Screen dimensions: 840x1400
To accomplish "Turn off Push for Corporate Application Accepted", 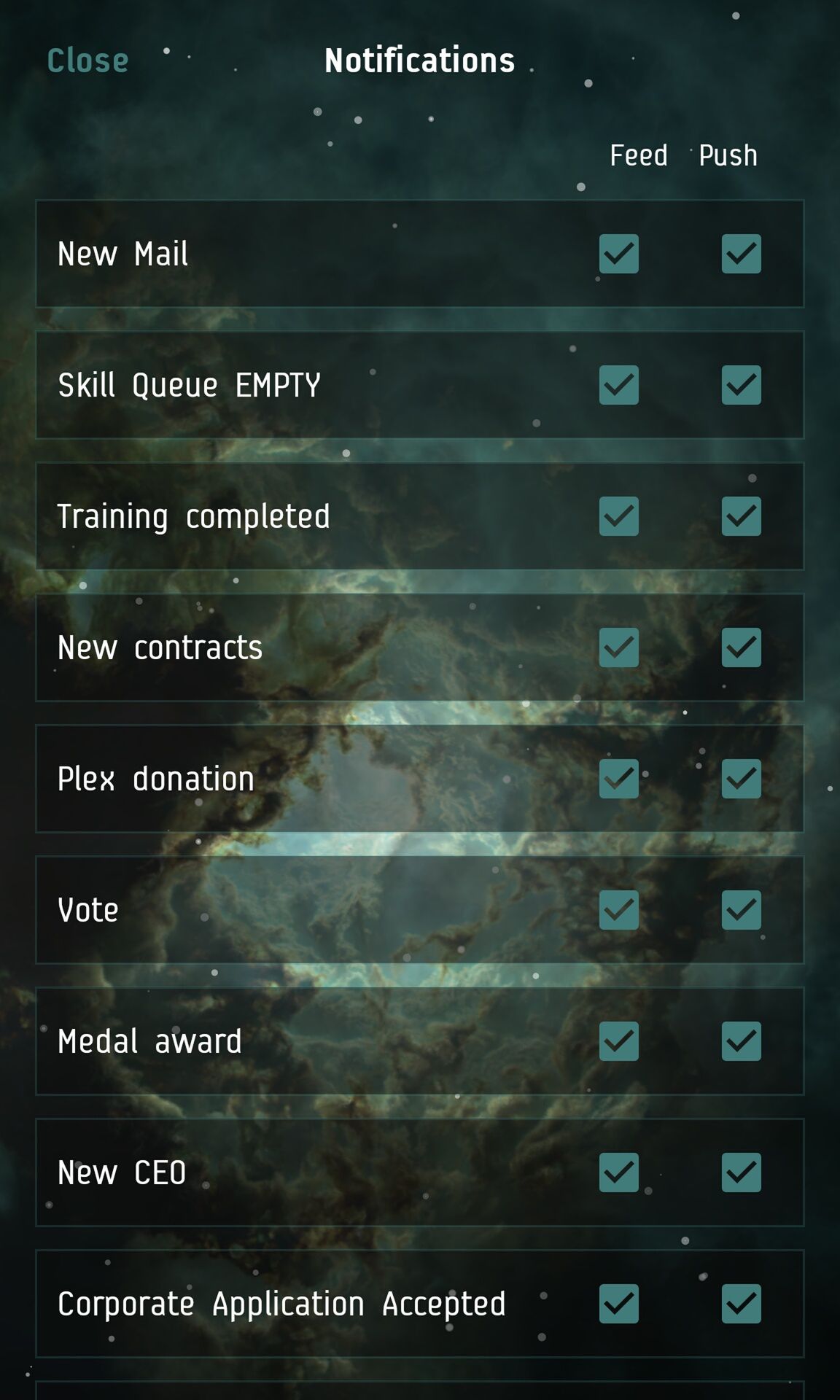I will 742,1304.
